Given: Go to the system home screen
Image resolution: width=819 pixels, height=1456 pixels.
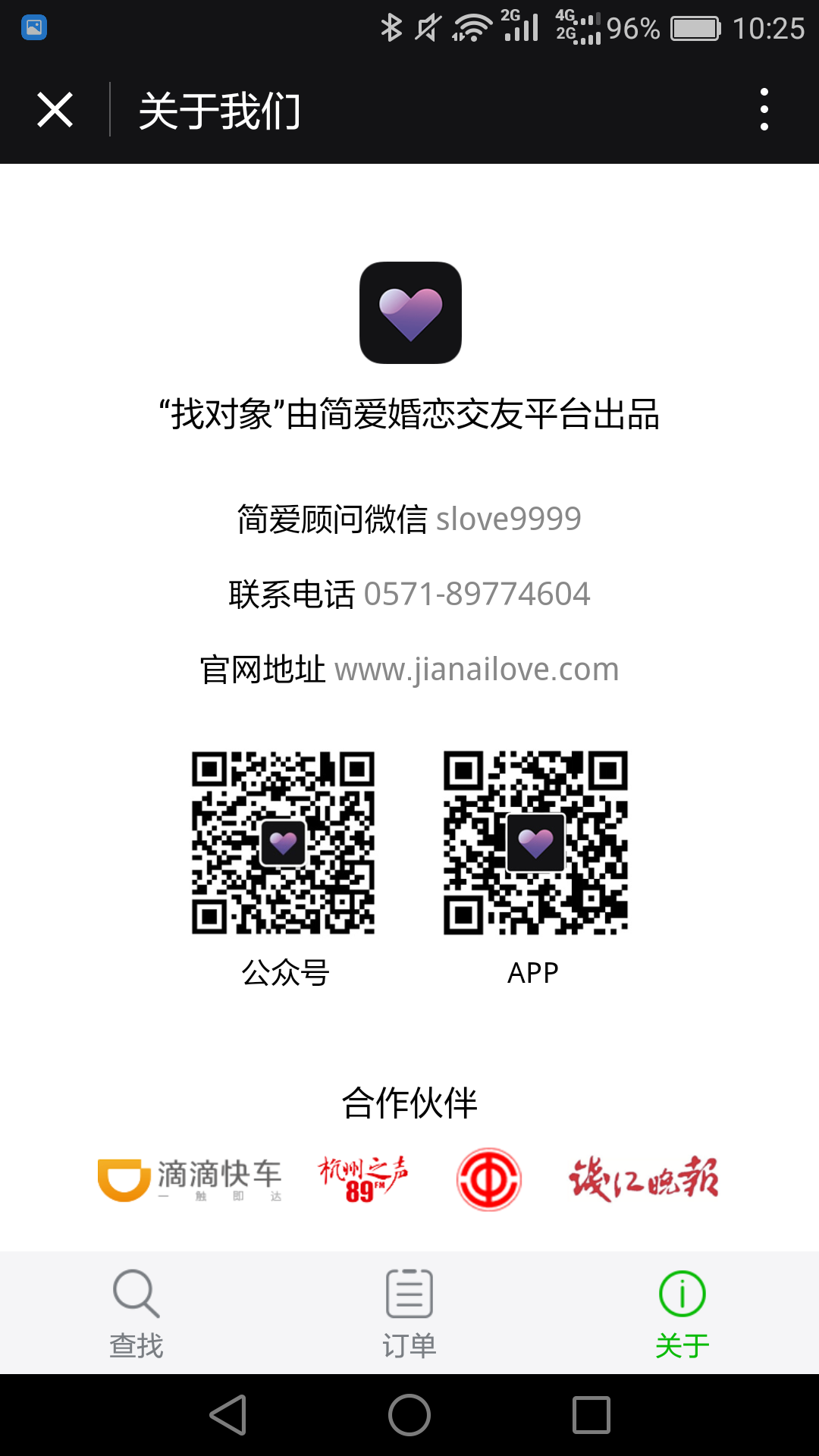Looking at the screenshot, I should tap(409, 1415).
